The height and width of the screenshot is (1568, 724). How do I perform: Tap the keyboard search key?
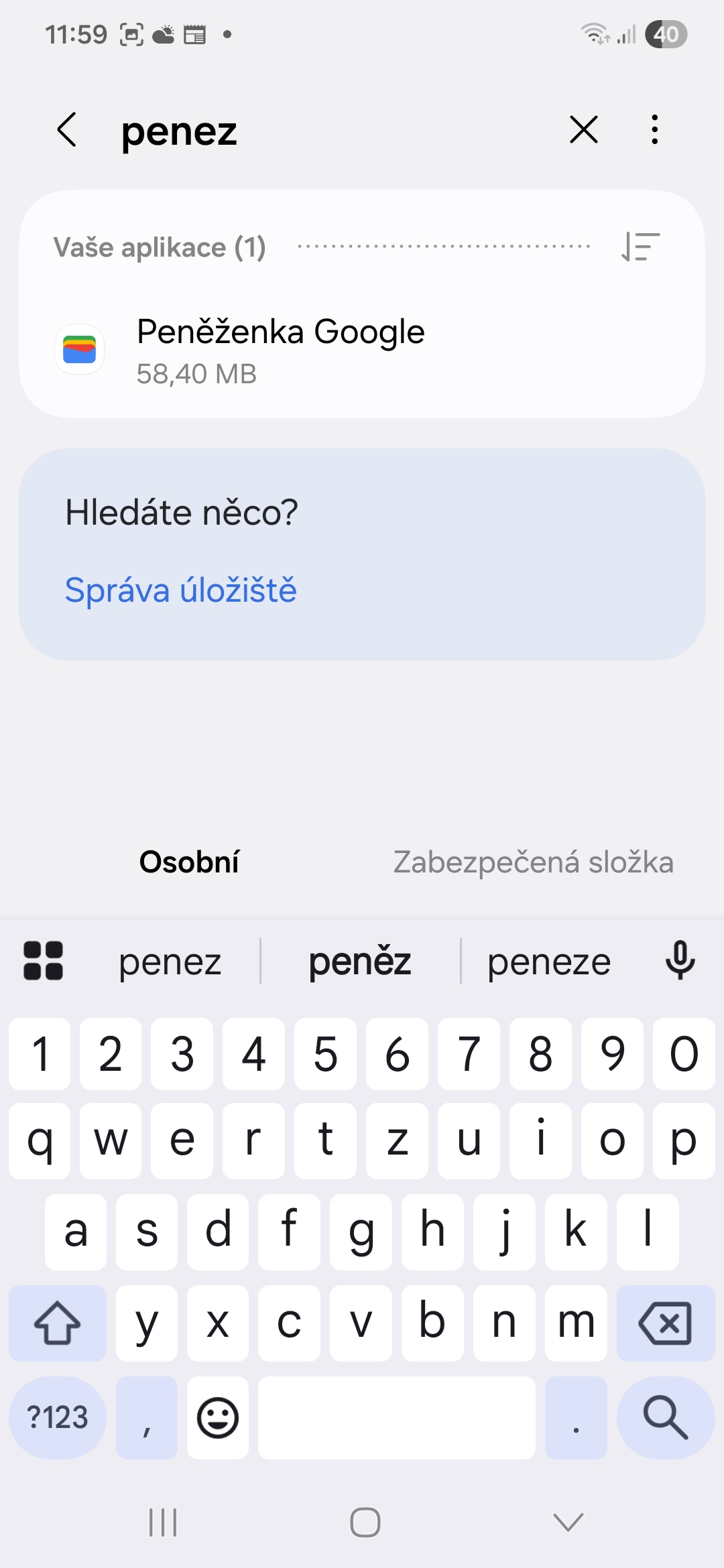coord(665,1417)
